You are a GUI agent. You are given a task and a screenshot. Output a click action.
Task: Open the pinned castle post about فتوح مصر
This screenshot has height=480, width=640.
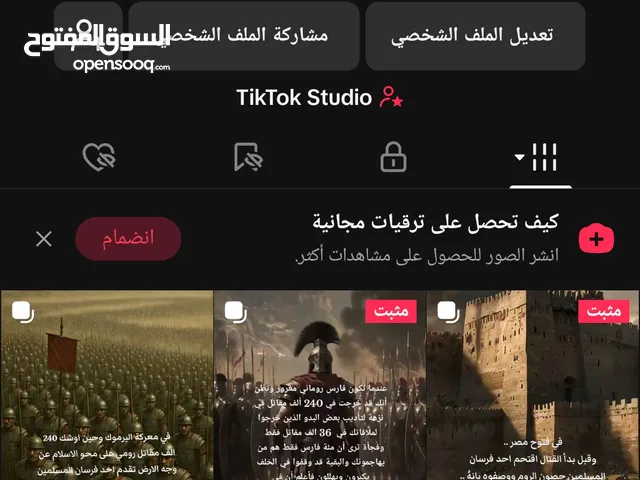pos(533,390)
